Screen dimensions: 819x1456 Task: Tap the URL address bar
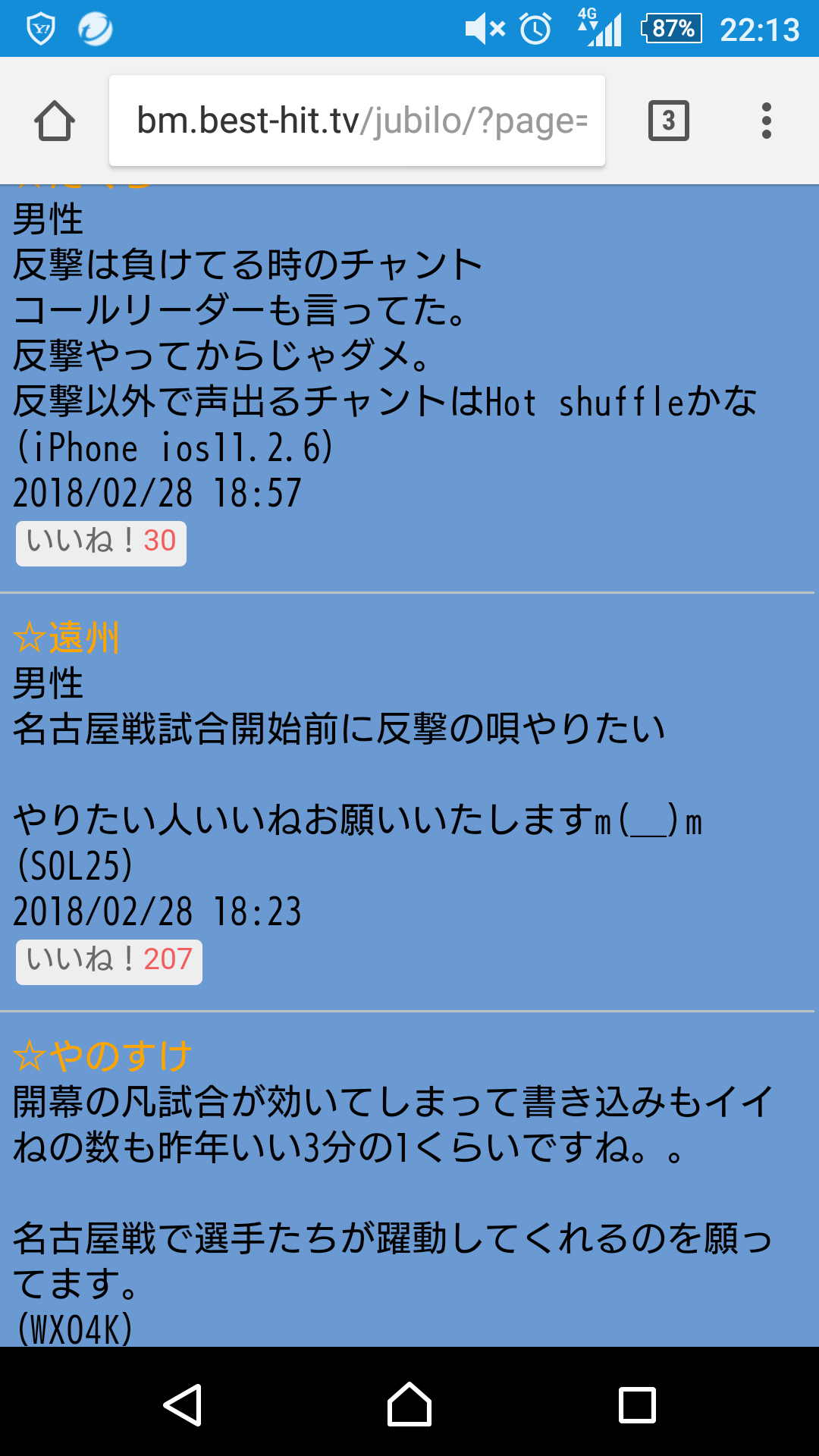(356, 121)
